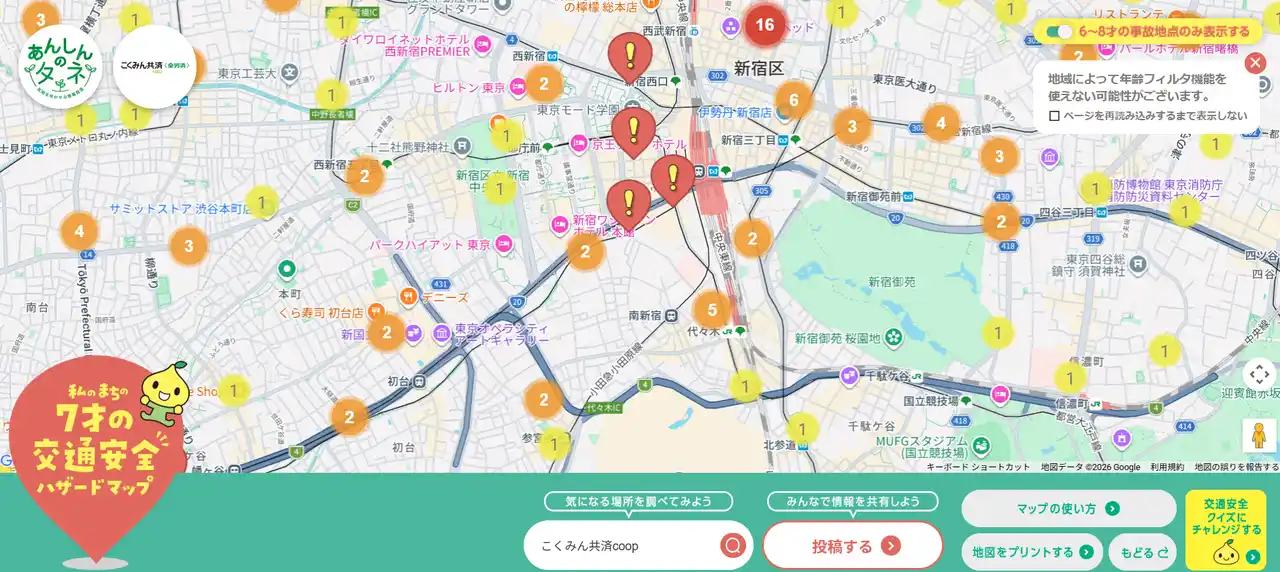Viewport: 1280px width, 572px height.
Task: Tap the もどる back button
Action: click(x=1143, y=552)
